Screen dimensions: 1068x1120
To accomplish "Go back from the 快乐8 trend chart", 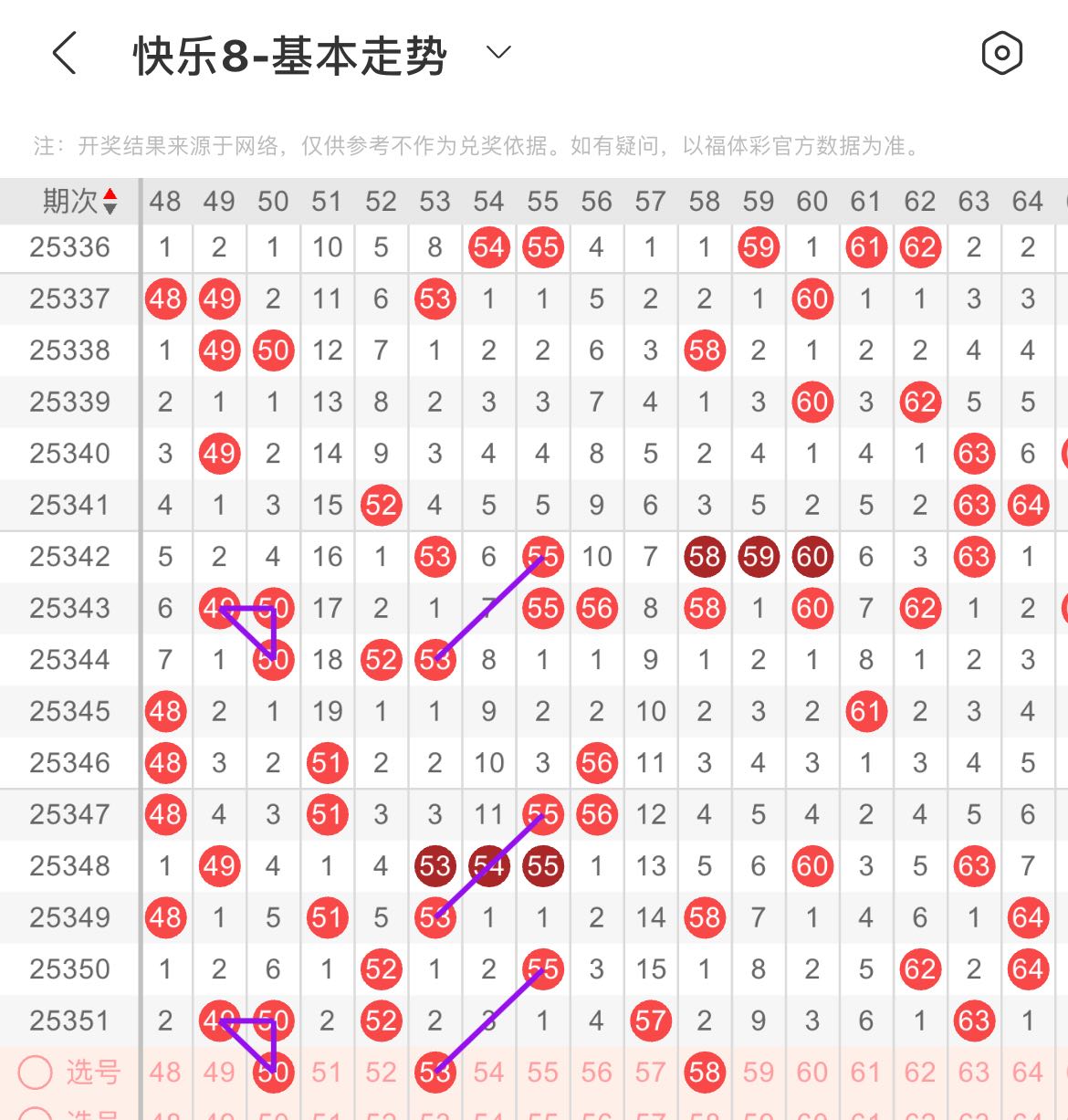I will tap(64, 53).
